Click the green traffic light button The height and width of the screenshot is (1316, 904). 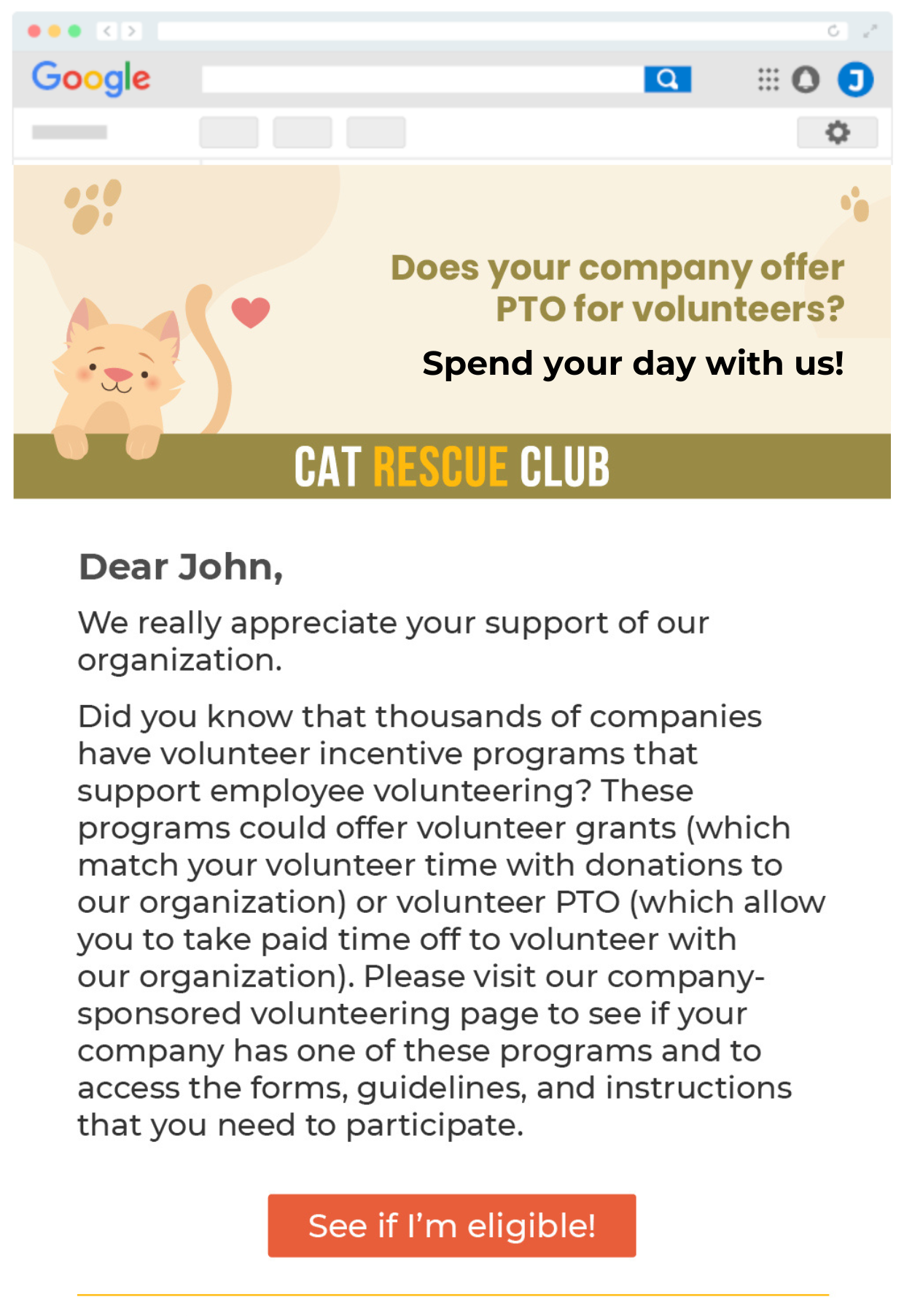point(73,31)
